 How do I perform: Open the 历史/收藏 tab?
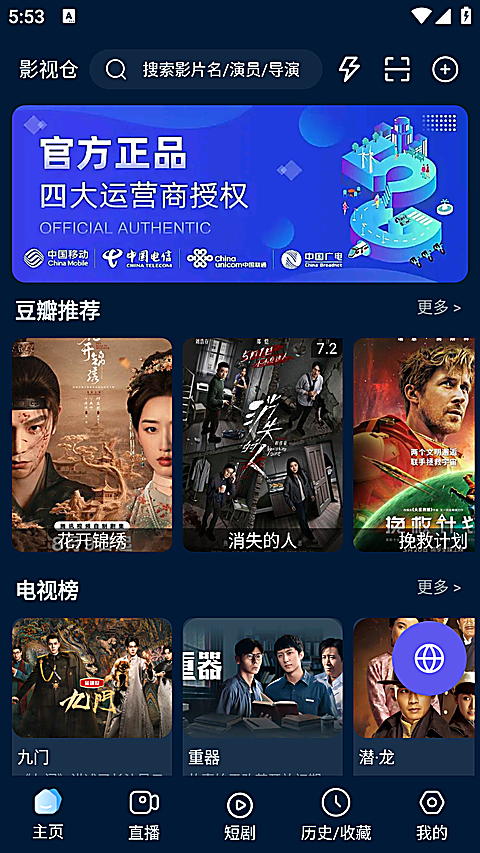point(336,814)
